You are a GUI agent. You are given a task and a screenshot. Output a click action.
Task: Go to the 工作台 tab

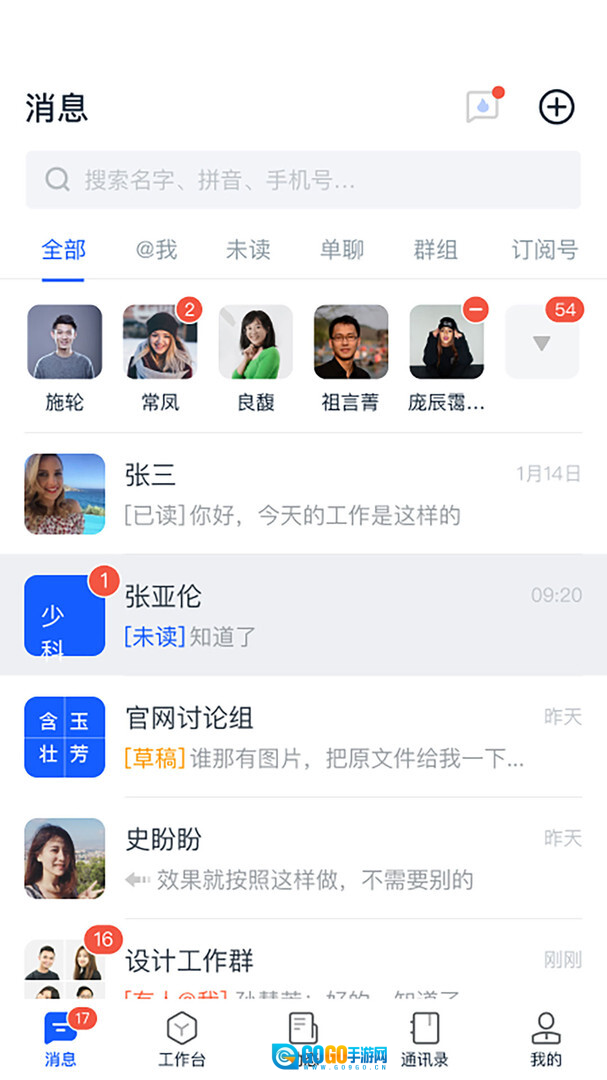point(182,1038)
